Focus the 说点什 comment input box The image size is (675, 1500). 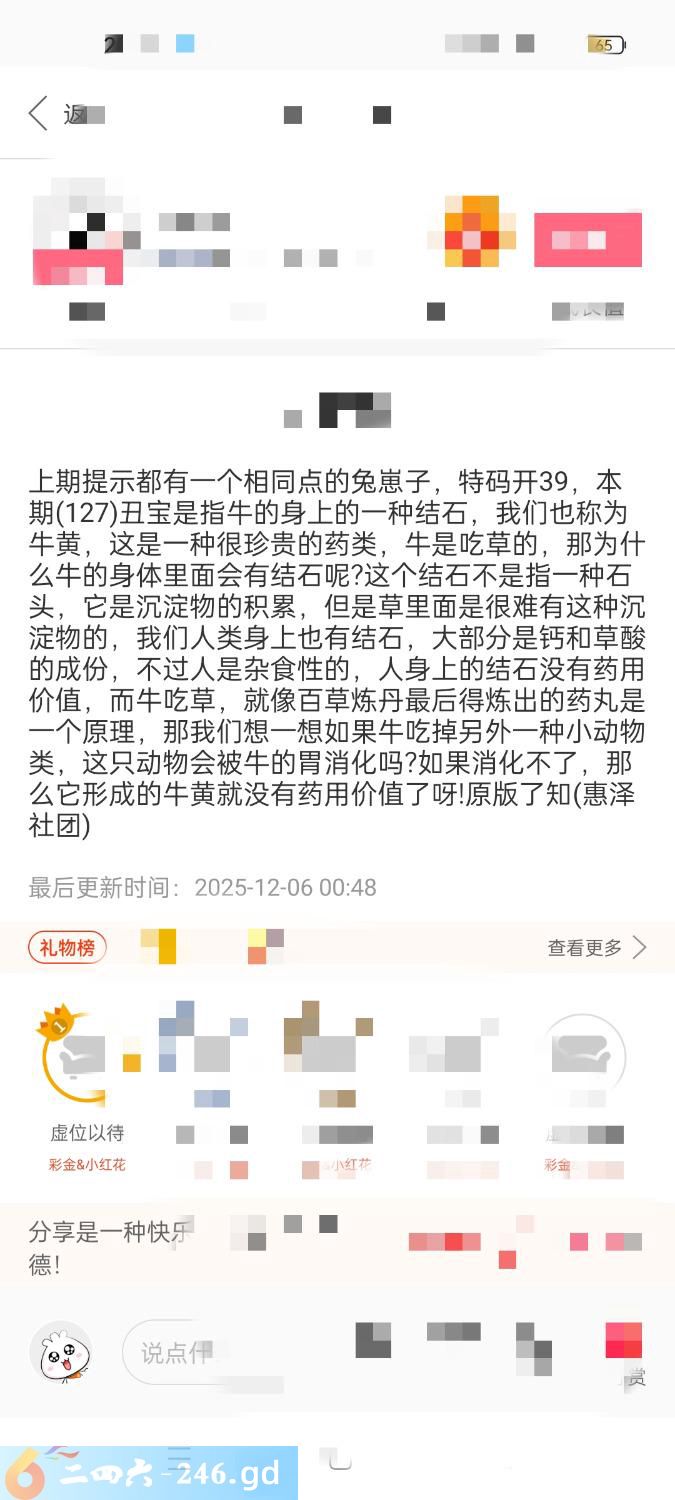pos(176,1353)
